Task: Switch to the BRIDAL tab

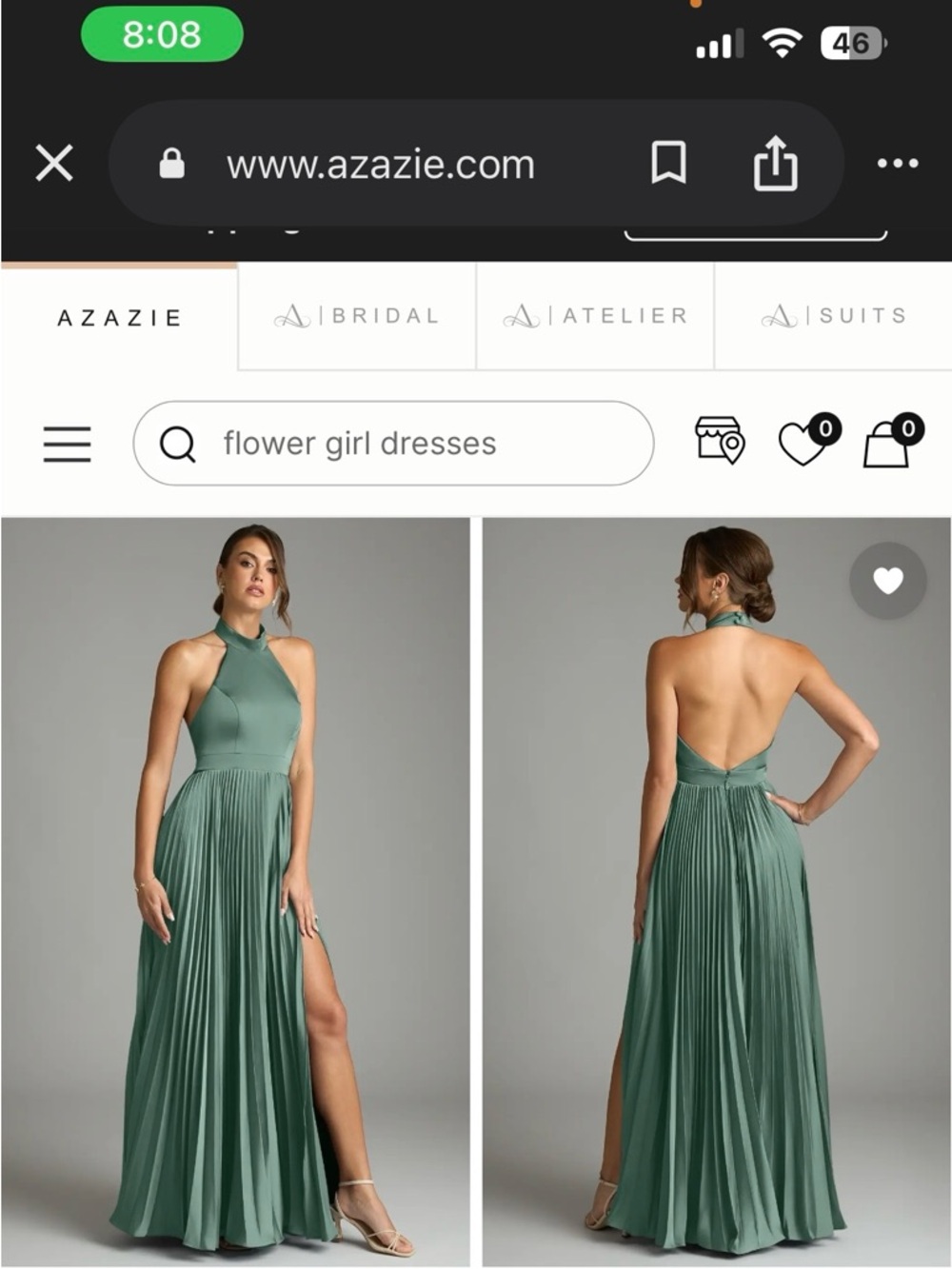Action: click(357, 316)
